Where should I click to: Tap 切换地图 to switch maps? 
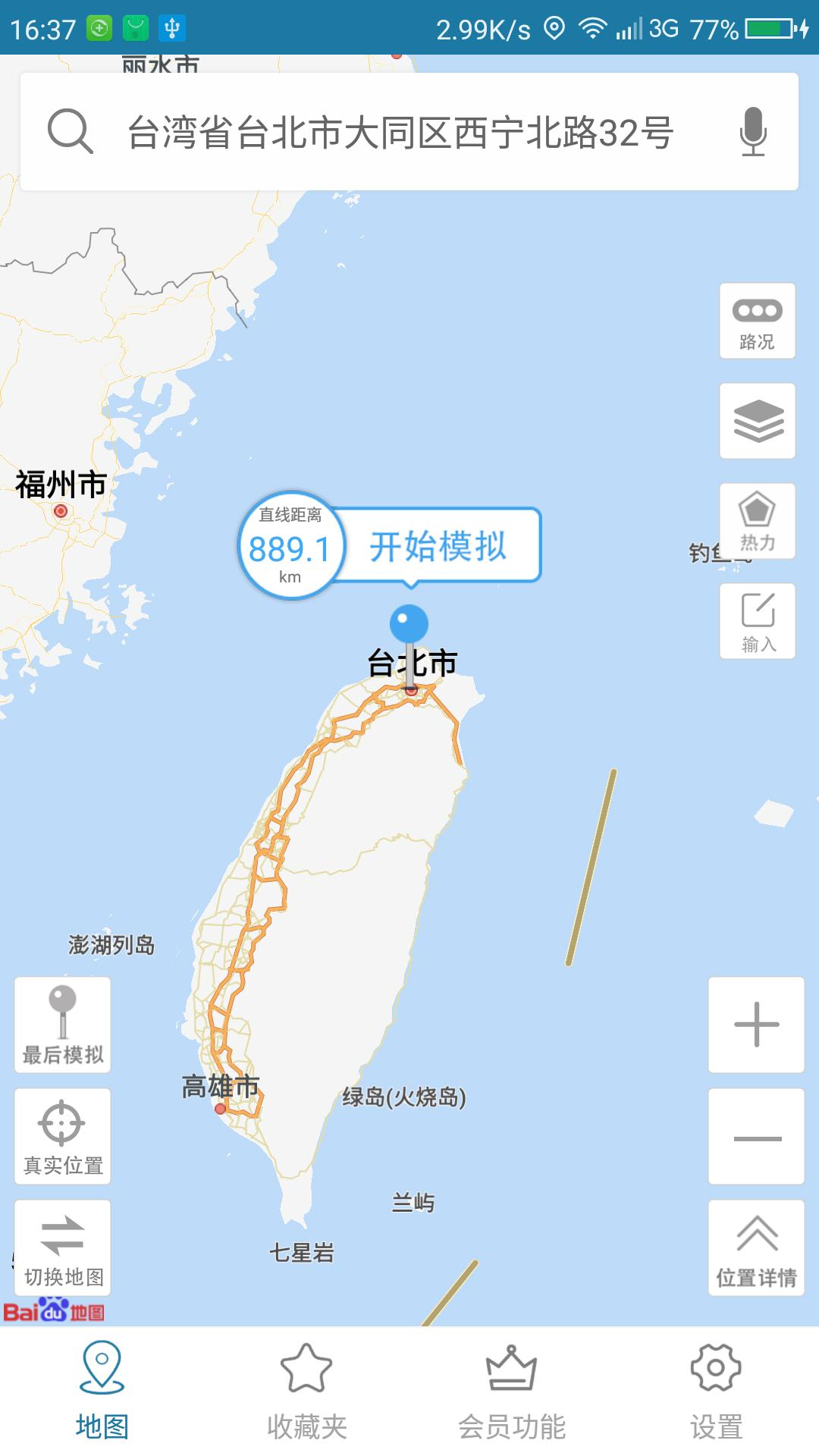point(63,1247)
